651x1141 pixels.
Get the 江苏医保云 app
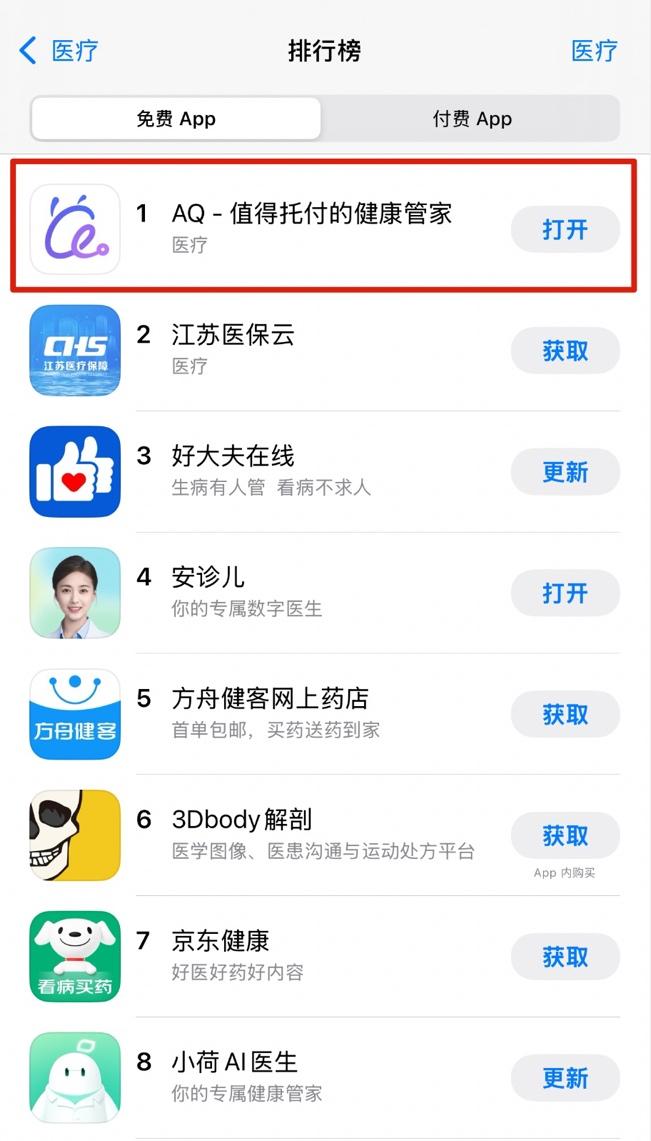coord(565,351)
